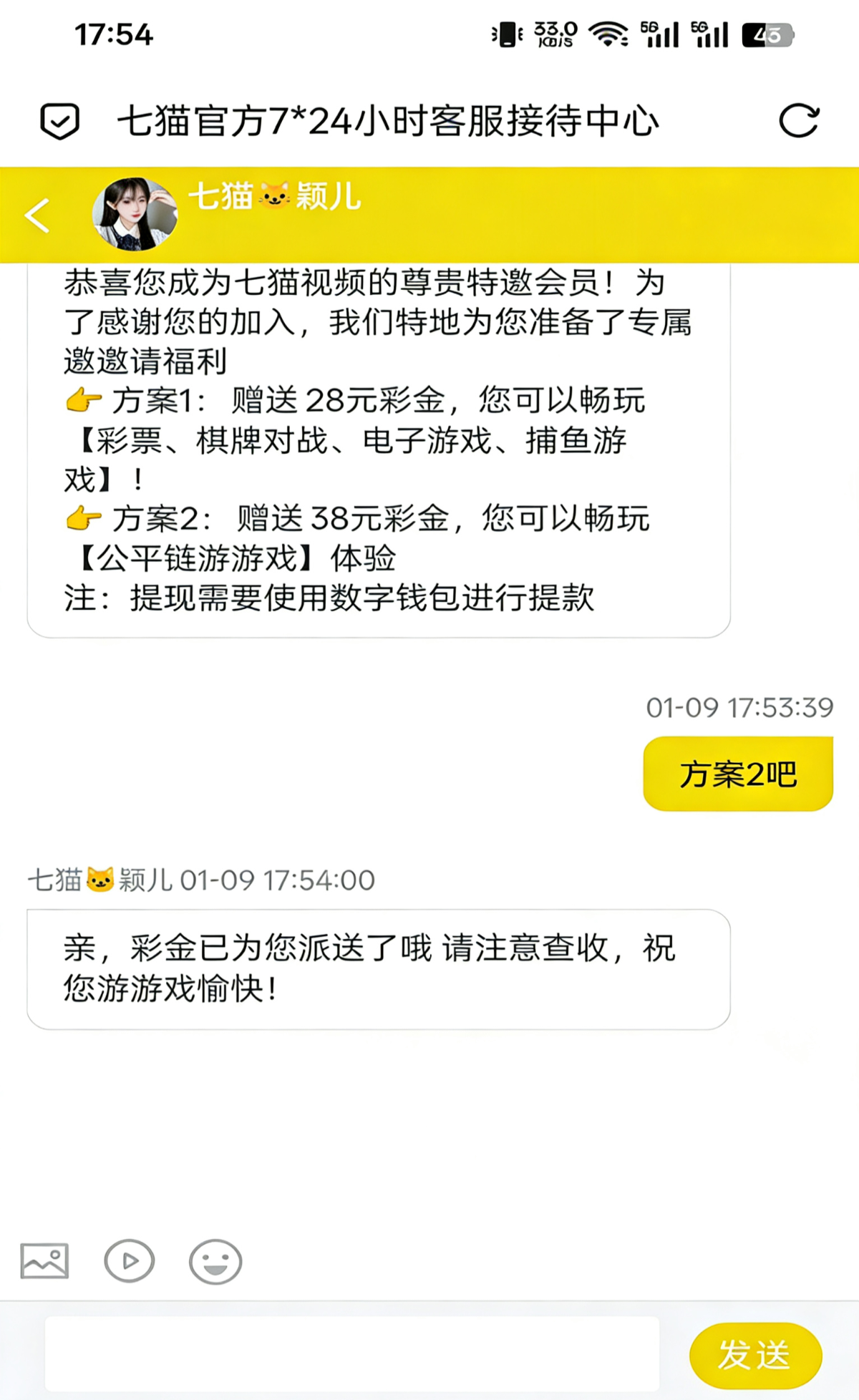Tap the 发送 send button
Viewport: 859px width, 1400px height.
tap(755, 1355)
